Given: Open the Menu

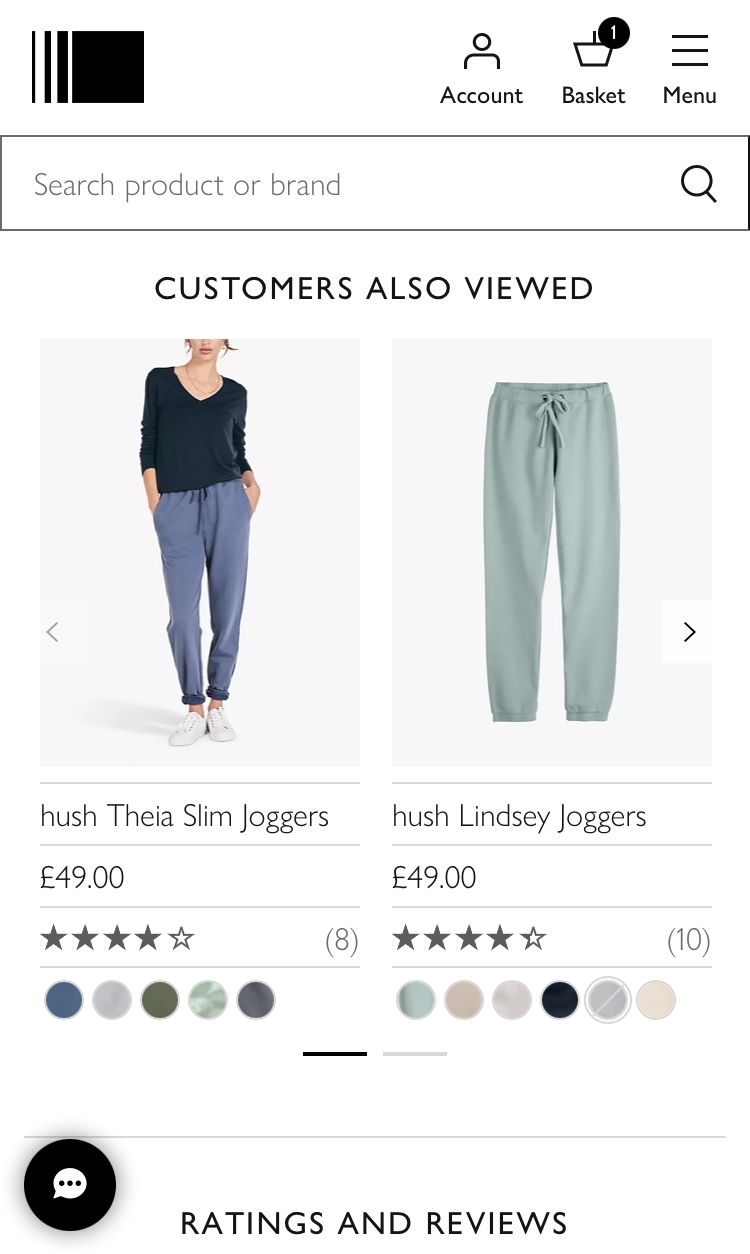Looking at the screenshot, I should pos(689,68).
